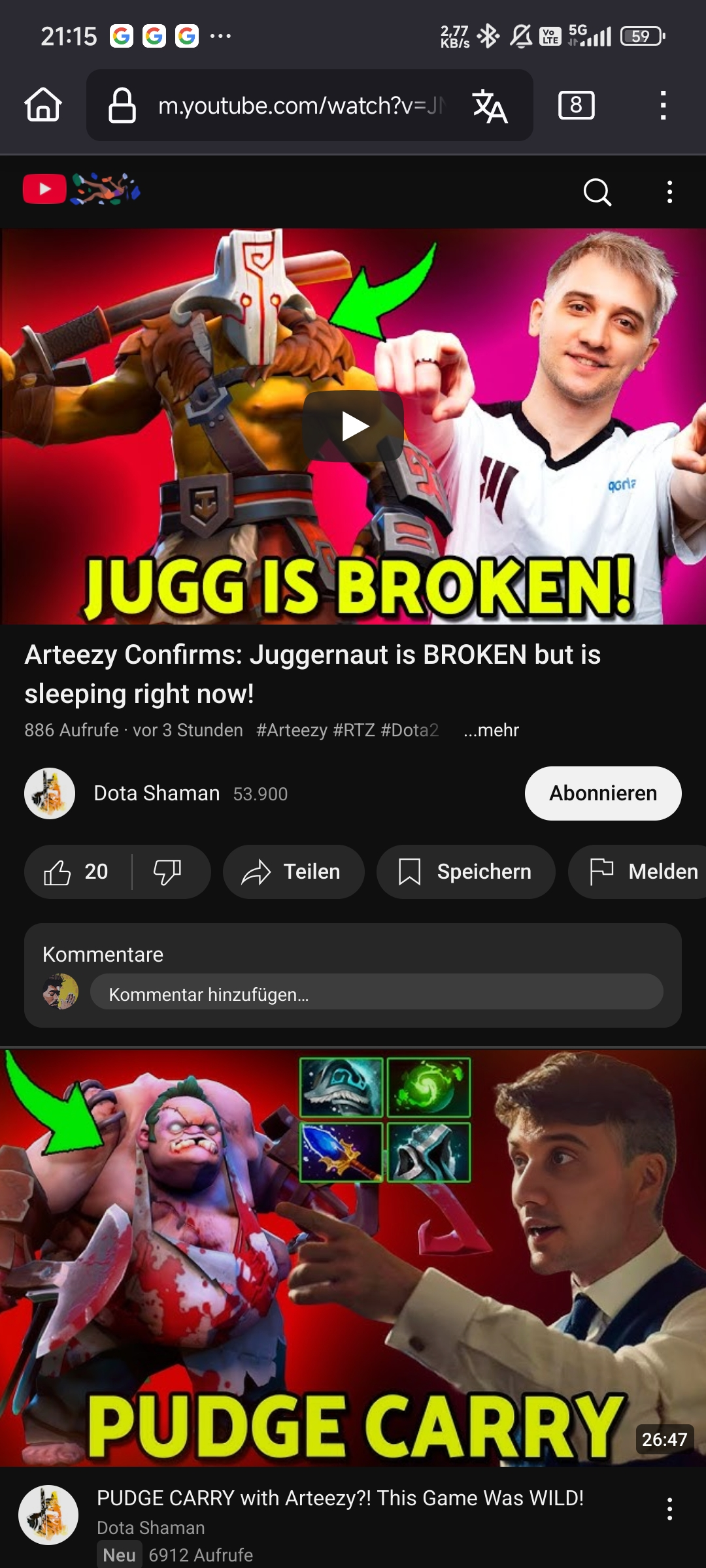Open Dota Shaman channel page
The height and width of the screenshot is (1568, 706).
pyautogui.click(x=157, y=793)
